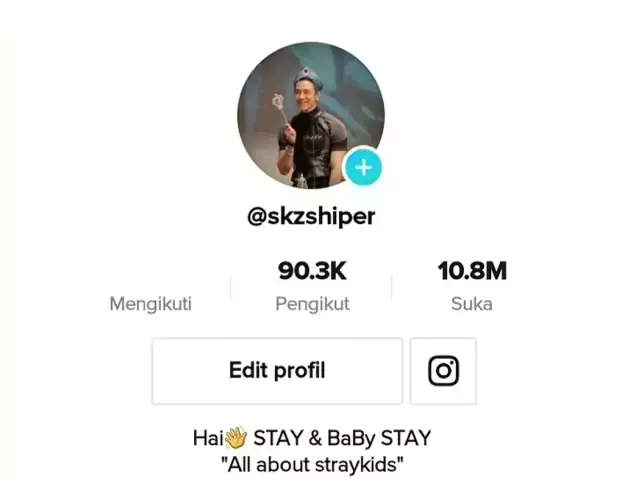
Task: Tap the Edit profil button
Action: click(x=277, y=371)
